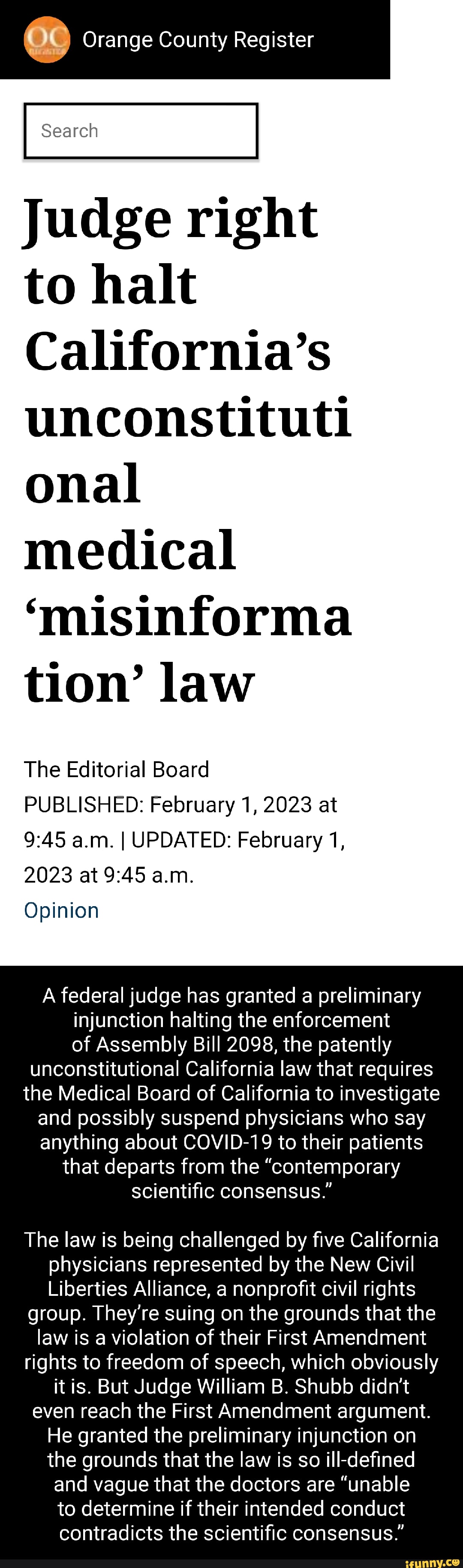This screenshot has width=463, height=1568.
Task: Tap the Search input field
Action: pos(141,131)
